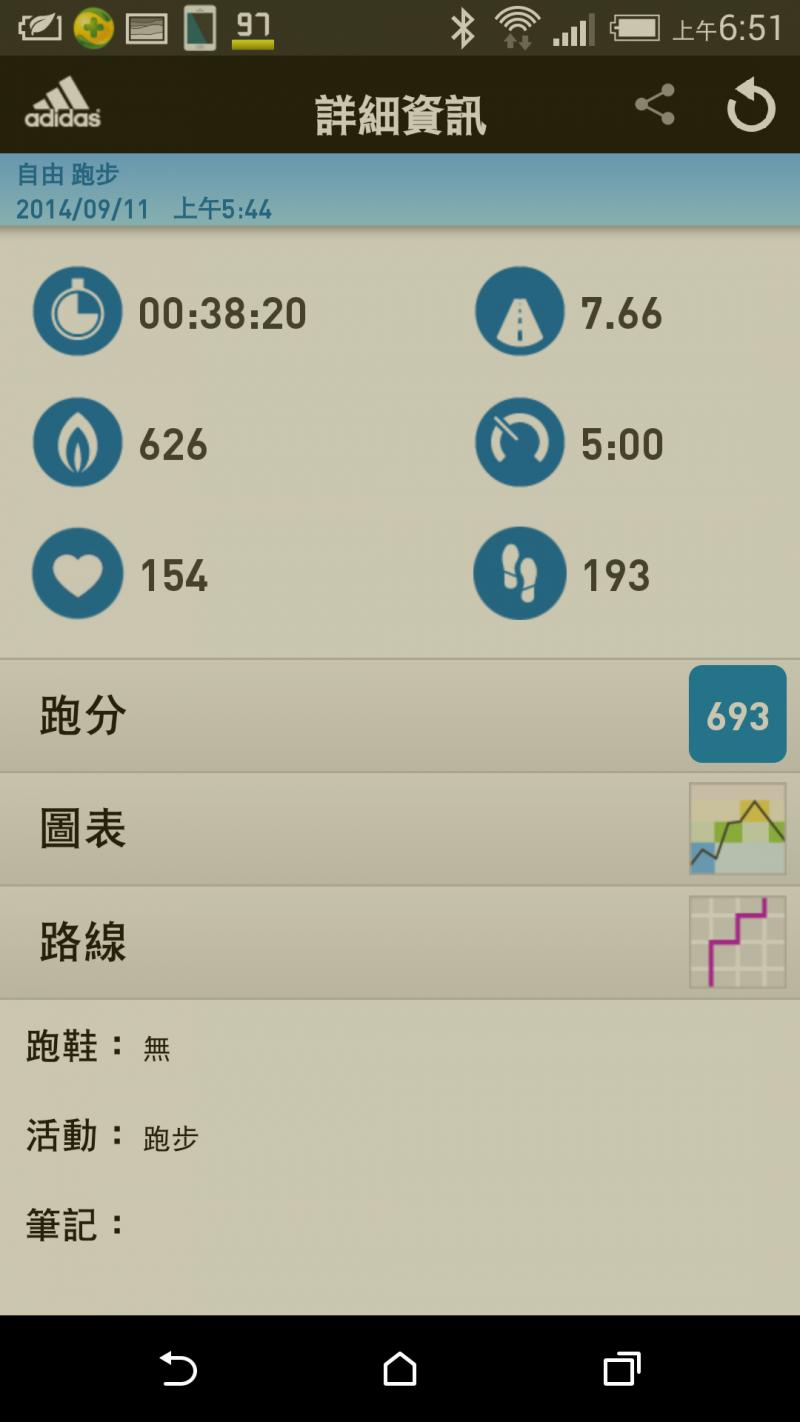800x1422 pixels.
Task: Go to the home screen
Action: [400, 1368]
